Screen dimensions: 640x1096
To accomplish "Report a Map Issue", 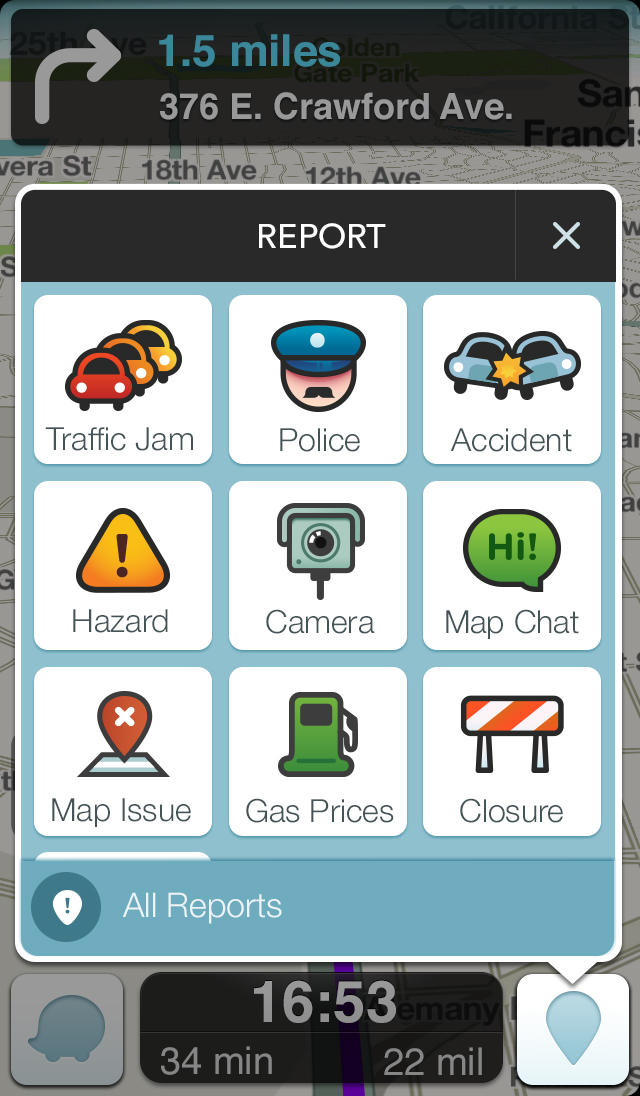I will pos(123,751).
